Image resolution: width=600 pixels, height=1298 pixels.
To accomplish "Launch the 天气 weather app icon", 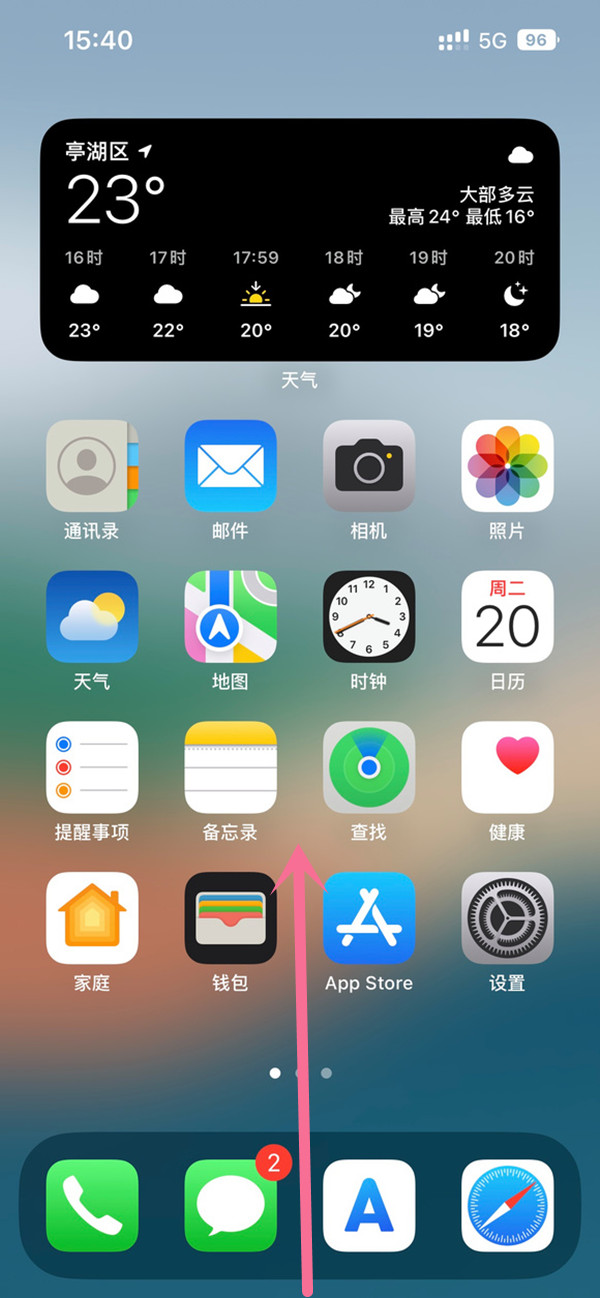I will [92, 617].
